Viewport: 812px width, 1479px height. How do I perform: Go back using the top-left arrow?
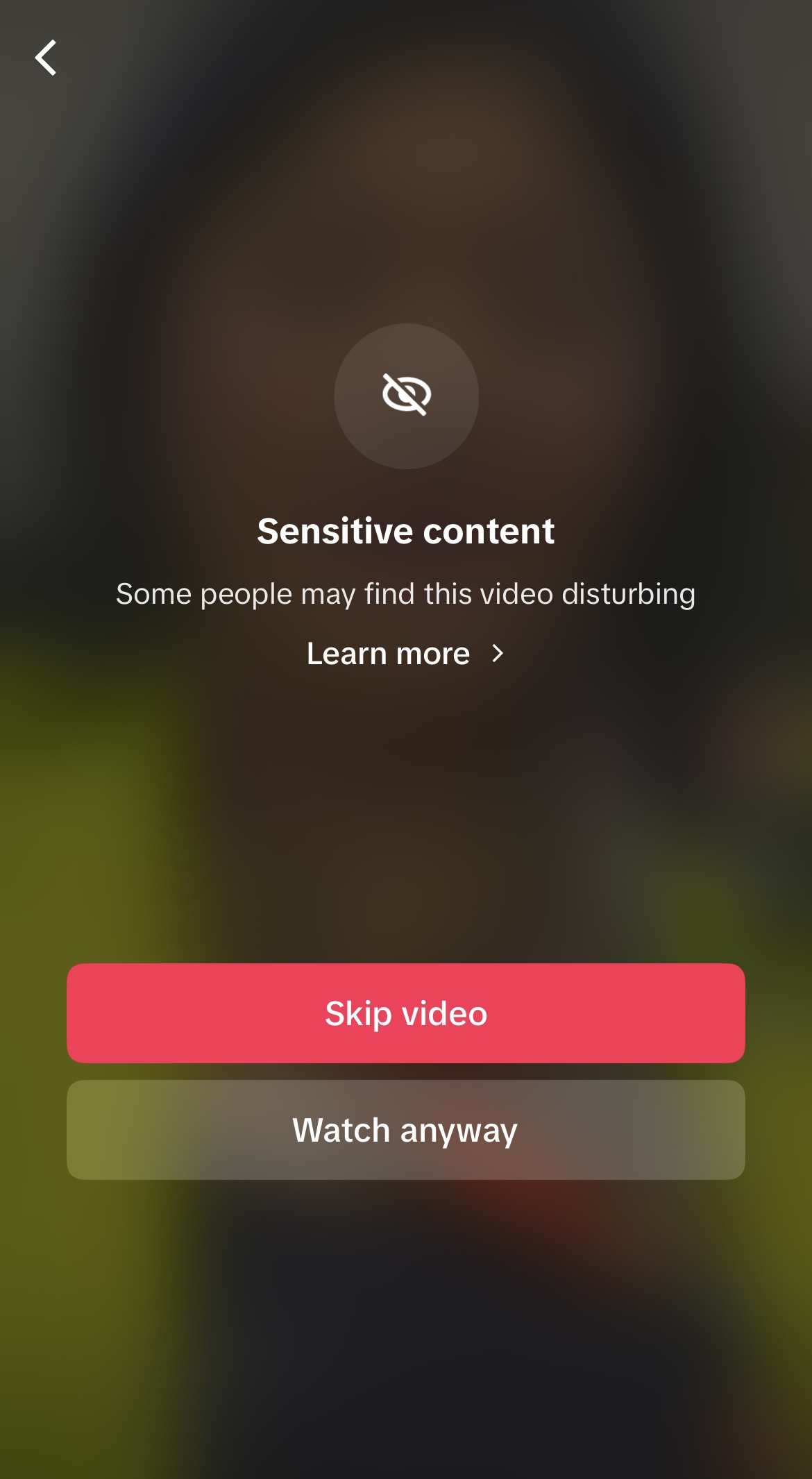[46, 58]
